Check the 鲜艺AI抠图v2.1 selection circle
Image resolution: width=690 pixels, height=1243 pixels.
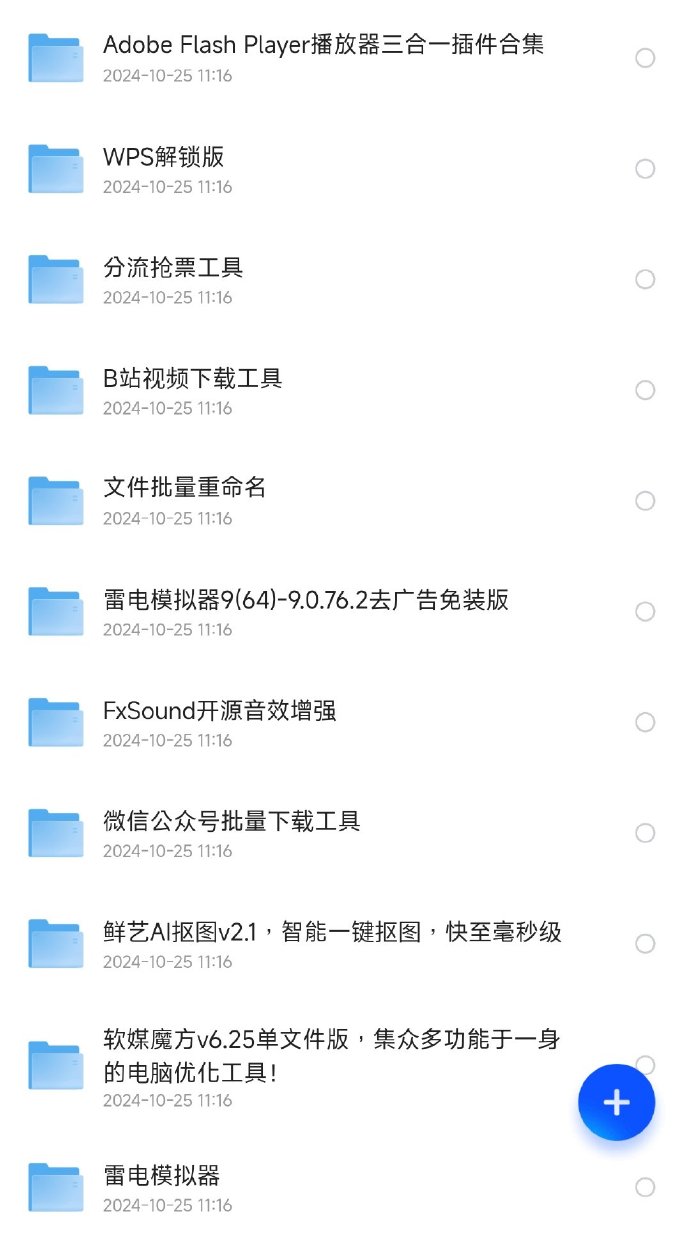645,944
